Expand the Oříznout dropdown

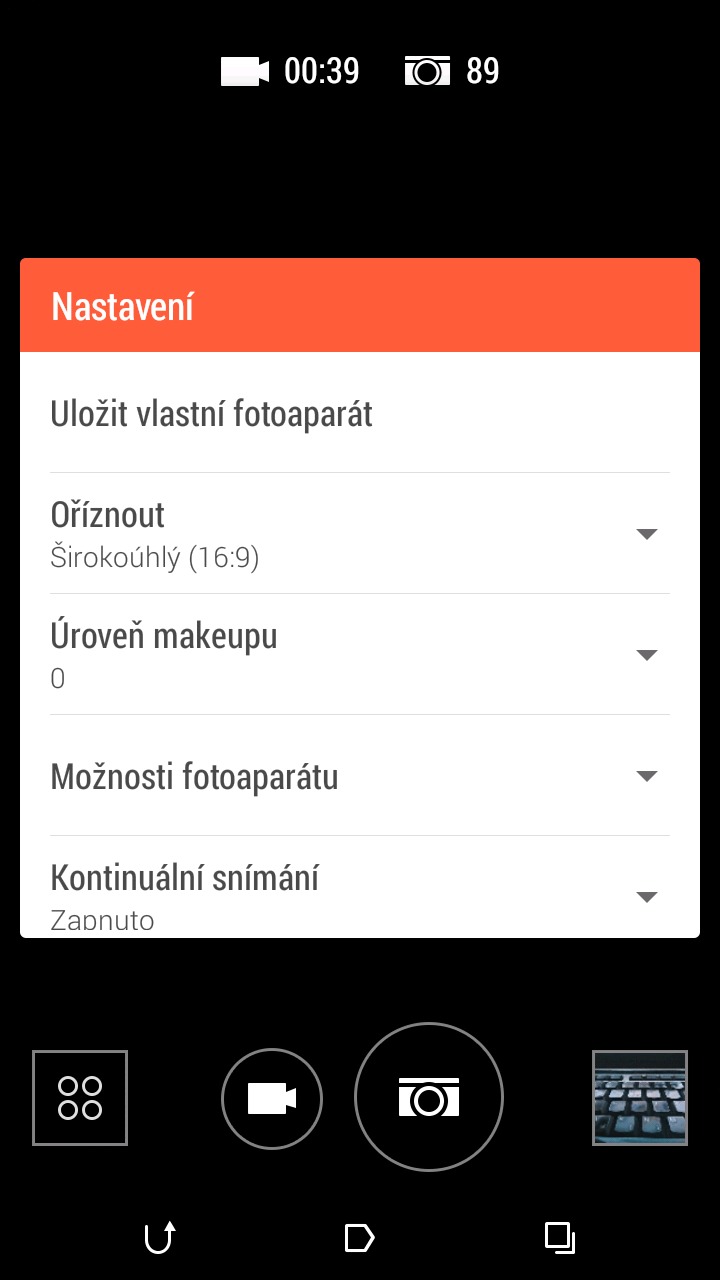pos(360,534)
